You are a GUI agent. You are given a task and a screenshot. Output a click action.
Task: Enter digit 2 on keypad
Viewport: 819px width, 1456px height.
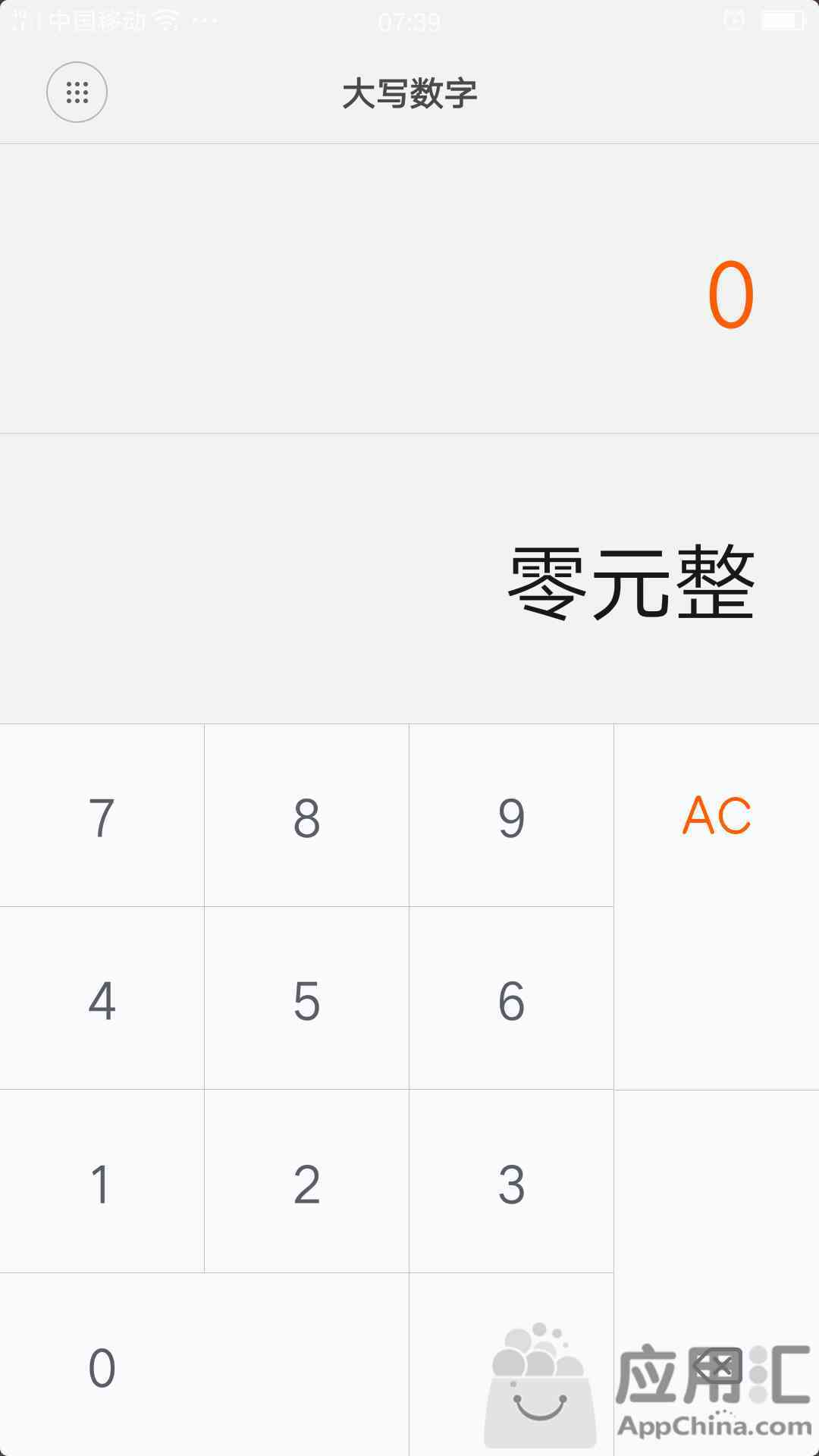click(306, 1181)
